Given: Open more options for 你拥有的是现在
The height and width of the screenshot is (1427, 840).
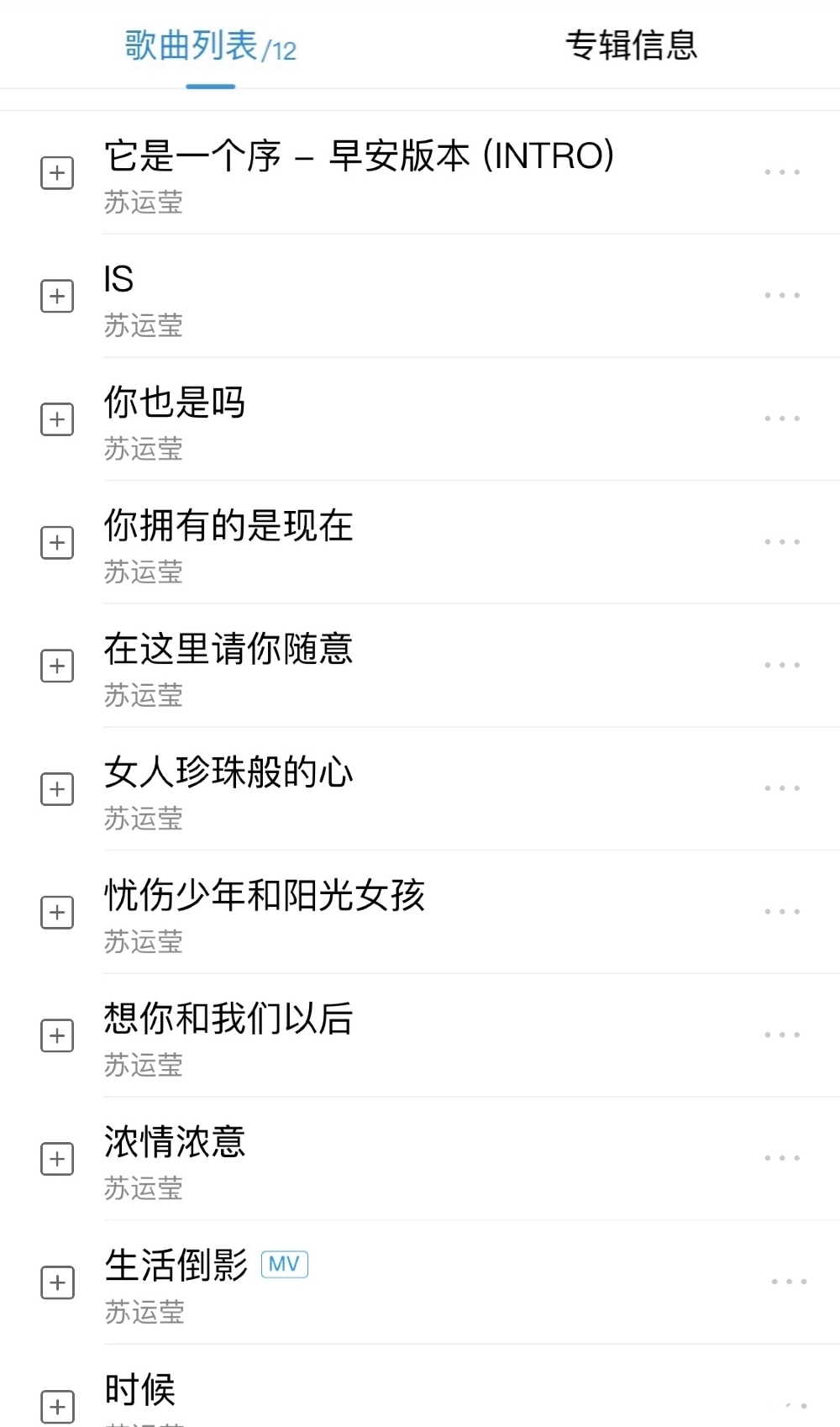Looking at the screenshot, I should tap(781, 541).
